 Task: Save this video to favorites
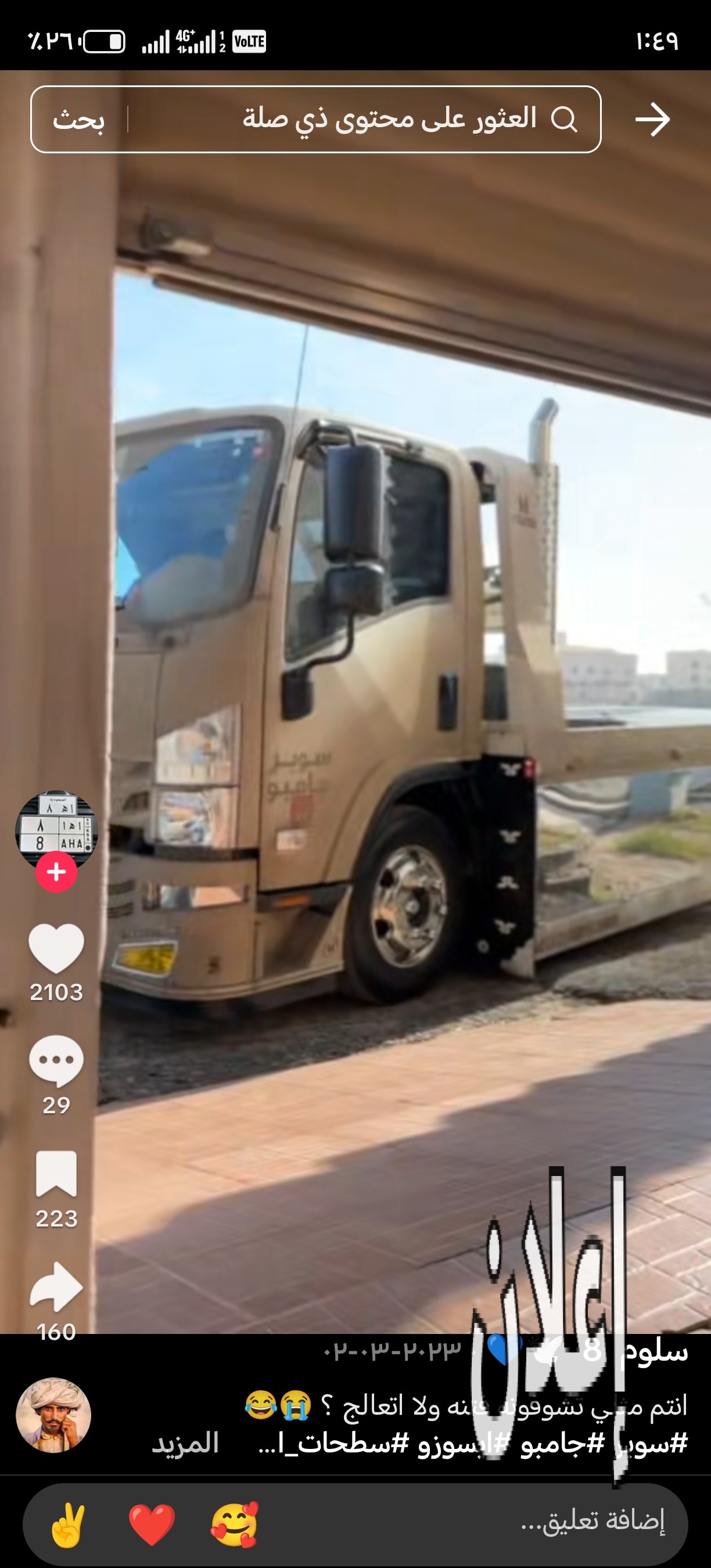tap(56, 1174)
